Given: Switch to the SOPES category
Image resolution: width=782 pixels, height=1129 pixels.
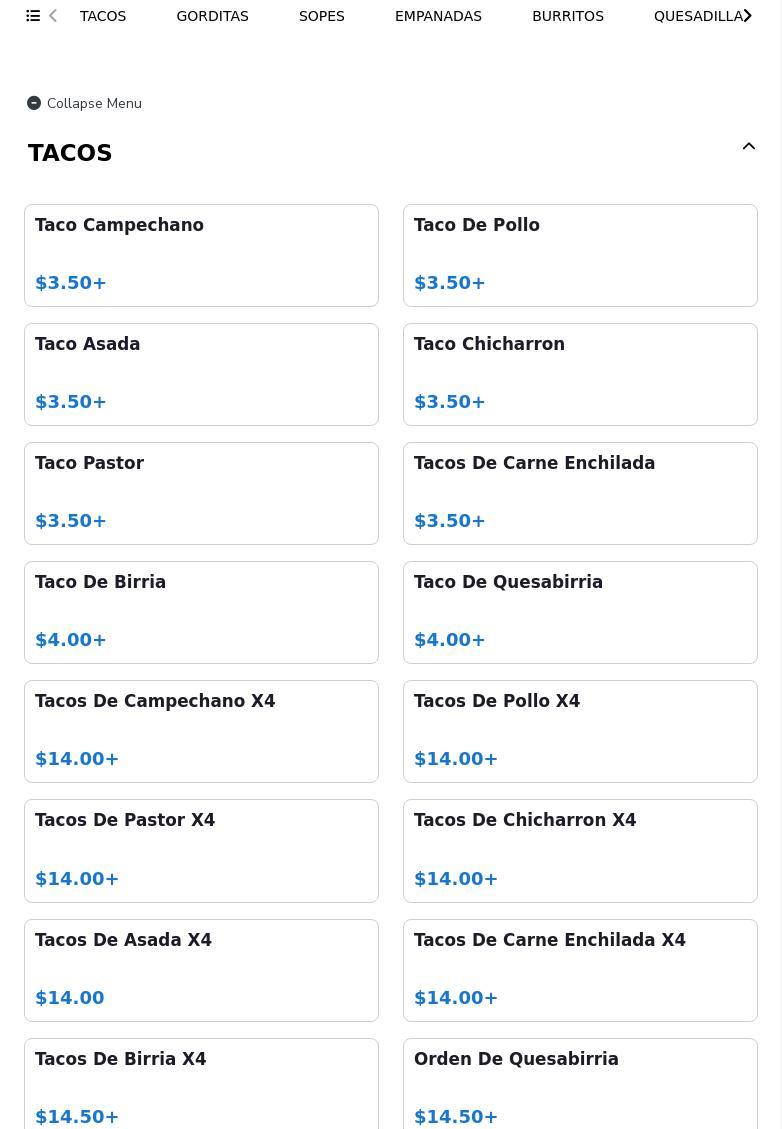Looking at the screenshot, I should tap(321, 16).
